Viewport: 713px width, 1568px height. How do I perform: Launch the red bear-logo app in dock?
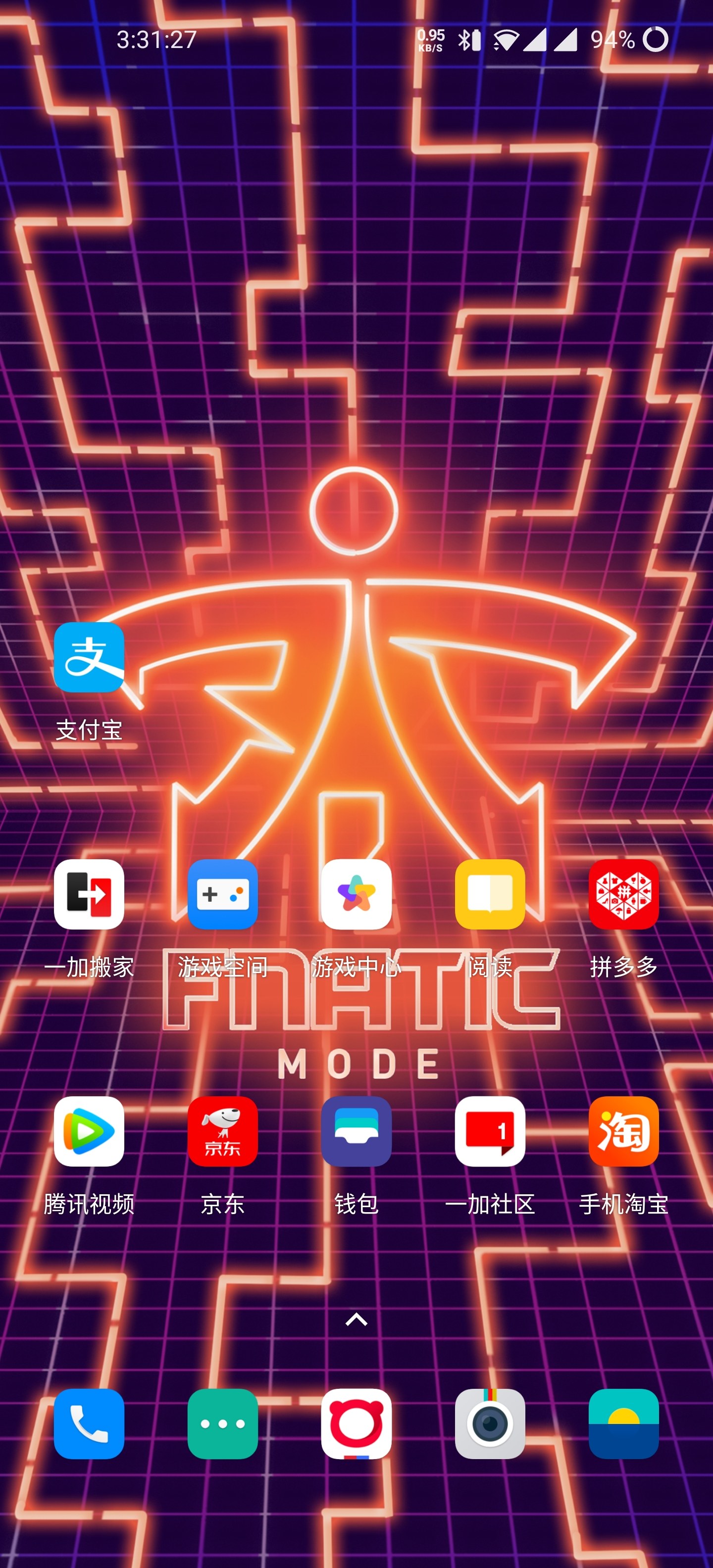pos(356,1424)
